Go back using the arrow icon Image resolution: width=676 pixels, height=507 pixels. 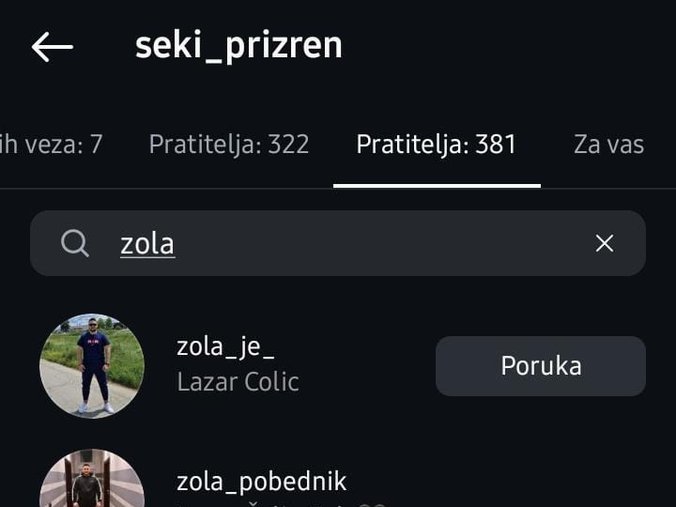point(52,46)
